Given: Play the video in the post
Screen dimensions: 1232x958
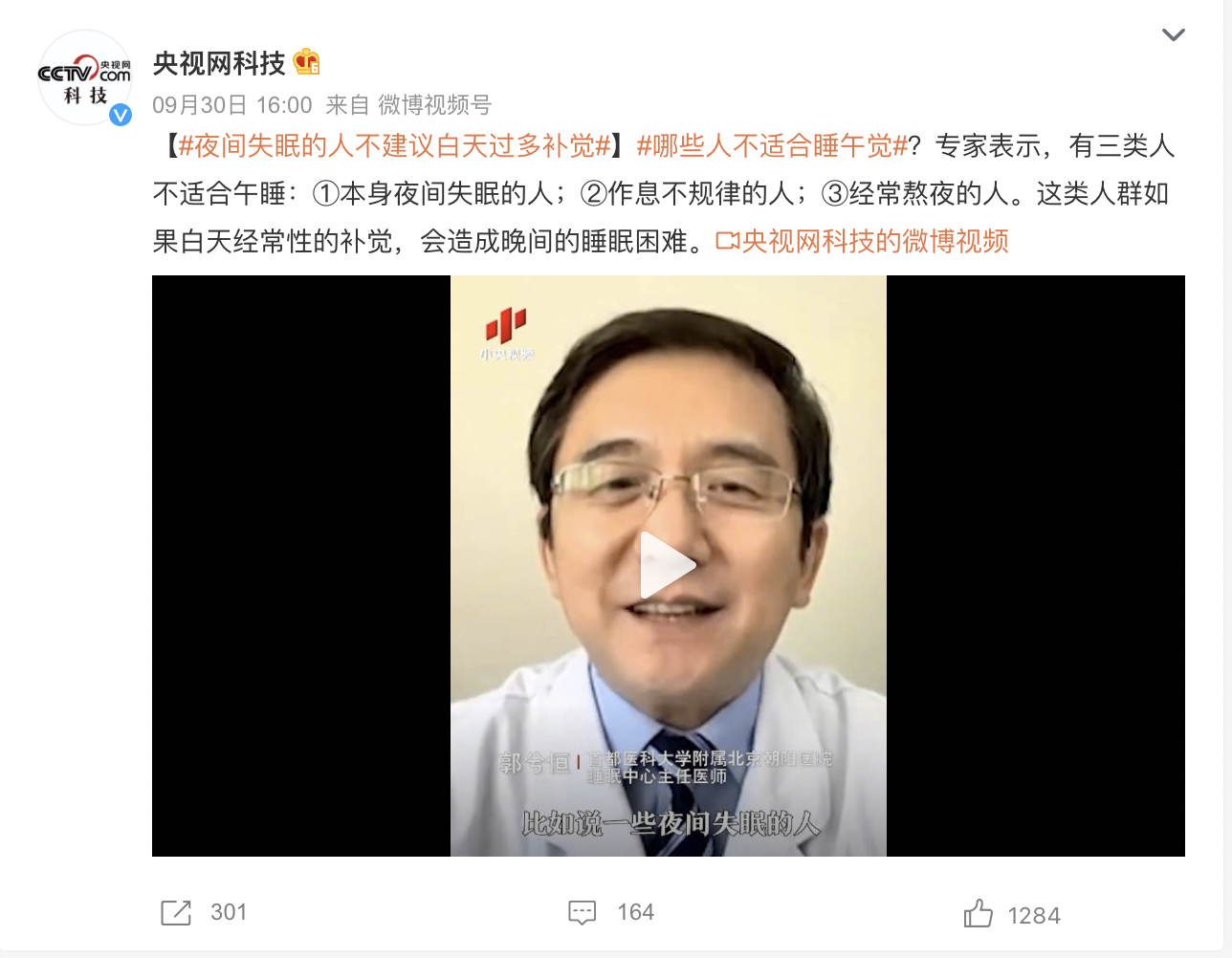Looking at the screenshot, I should (667, 565).
